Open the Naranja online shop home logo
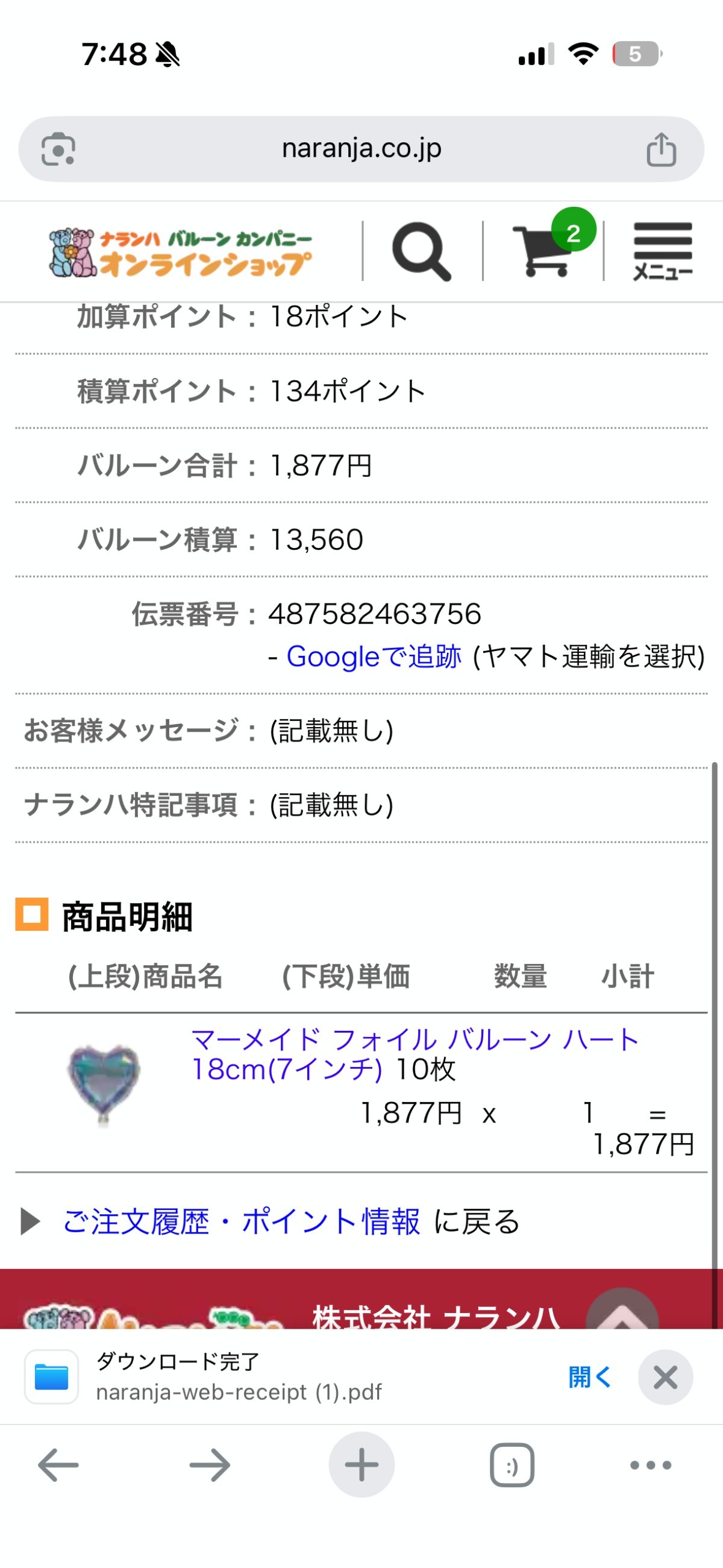 180,252
